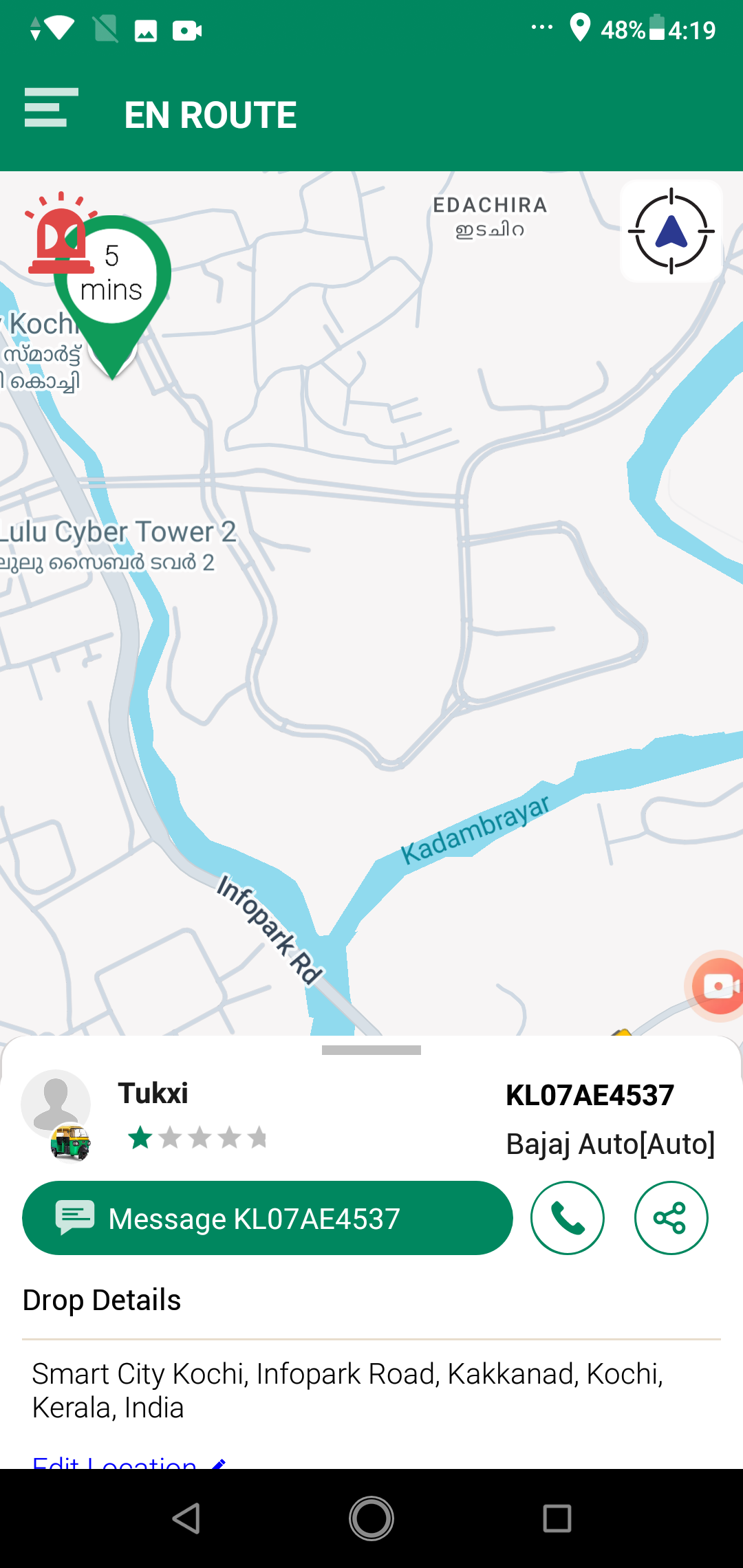Image resolution: width=743 pixels, height=1568 pixels.
Task: Open the hamburger drawer menu
Action: pyautogui.click(x=51, y=108)
